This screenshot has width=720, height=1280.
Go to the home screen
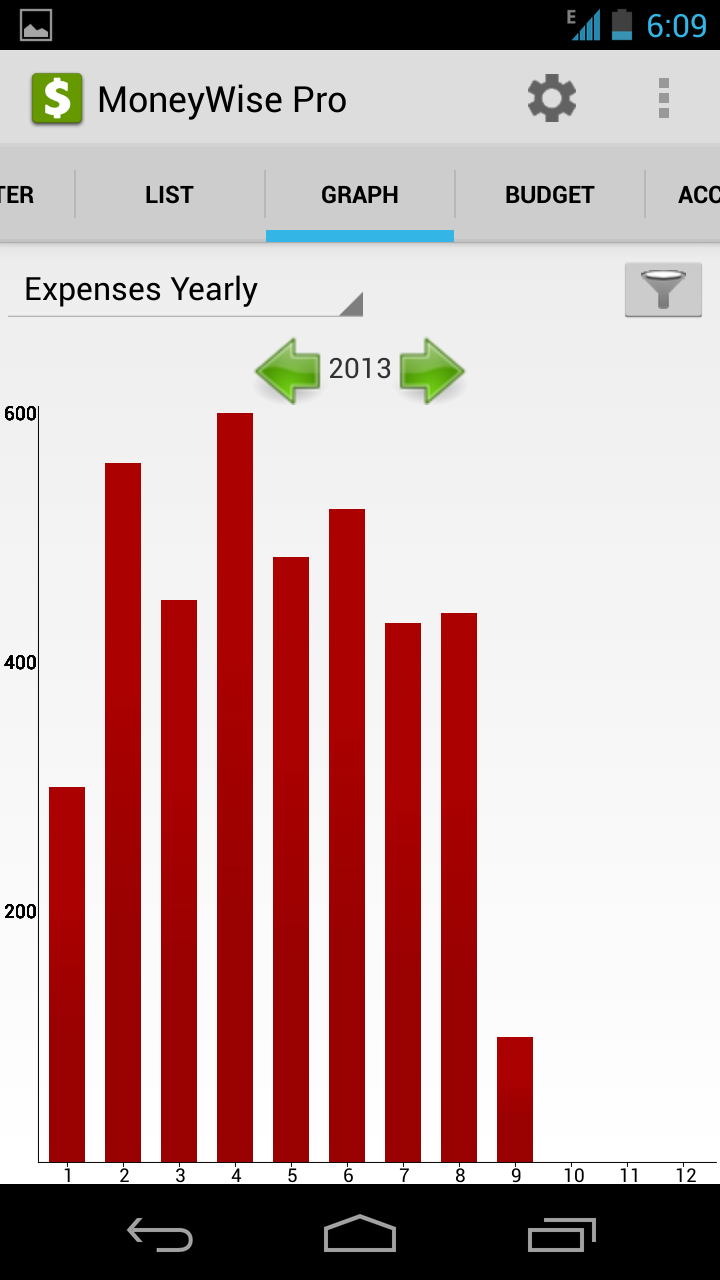click(x=360, y=1235)
